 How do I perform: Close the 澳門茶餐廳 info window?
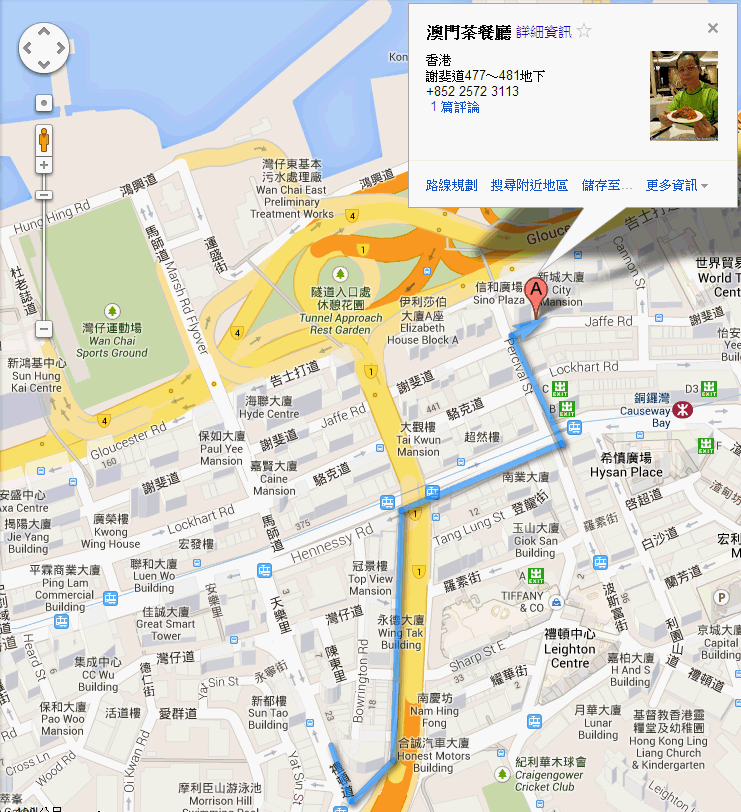(713, 28)
